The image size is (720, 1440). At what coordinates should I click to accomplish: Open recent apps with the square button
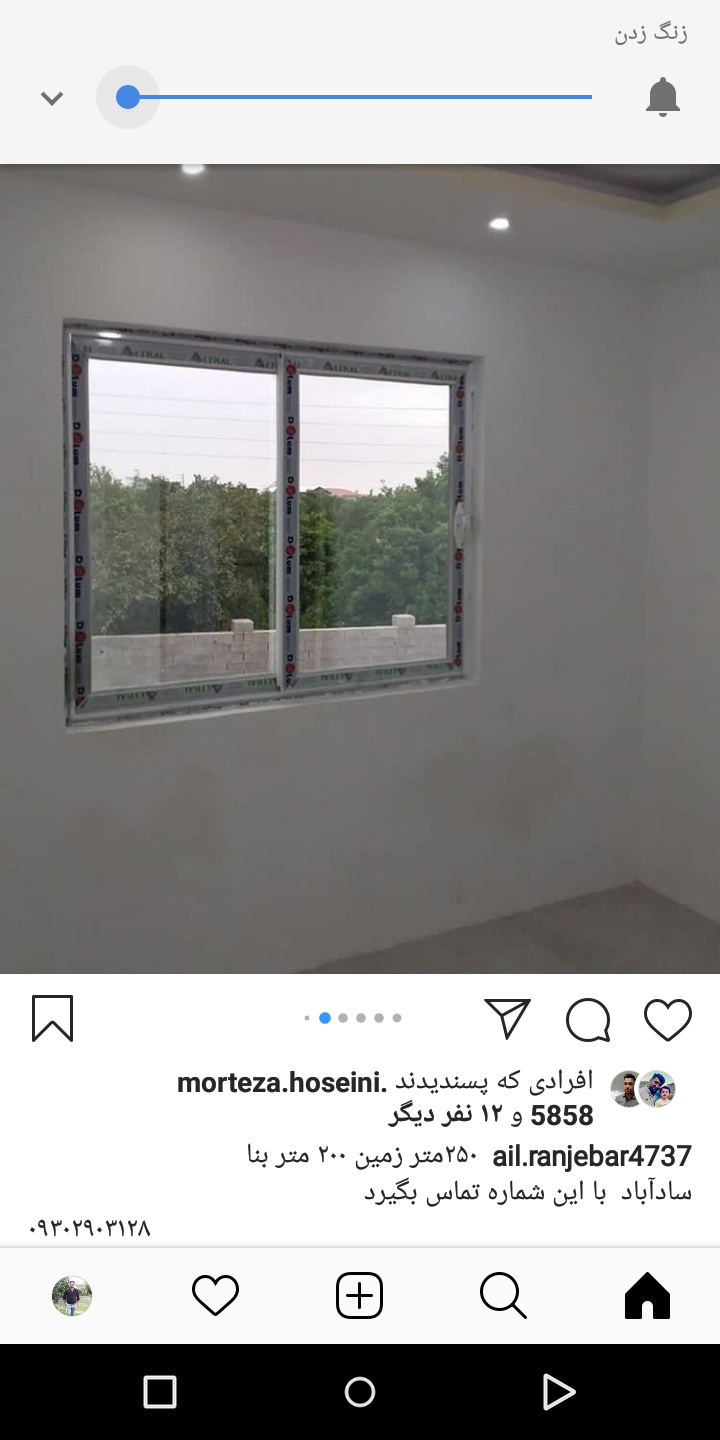click(x=160, y=1391)
